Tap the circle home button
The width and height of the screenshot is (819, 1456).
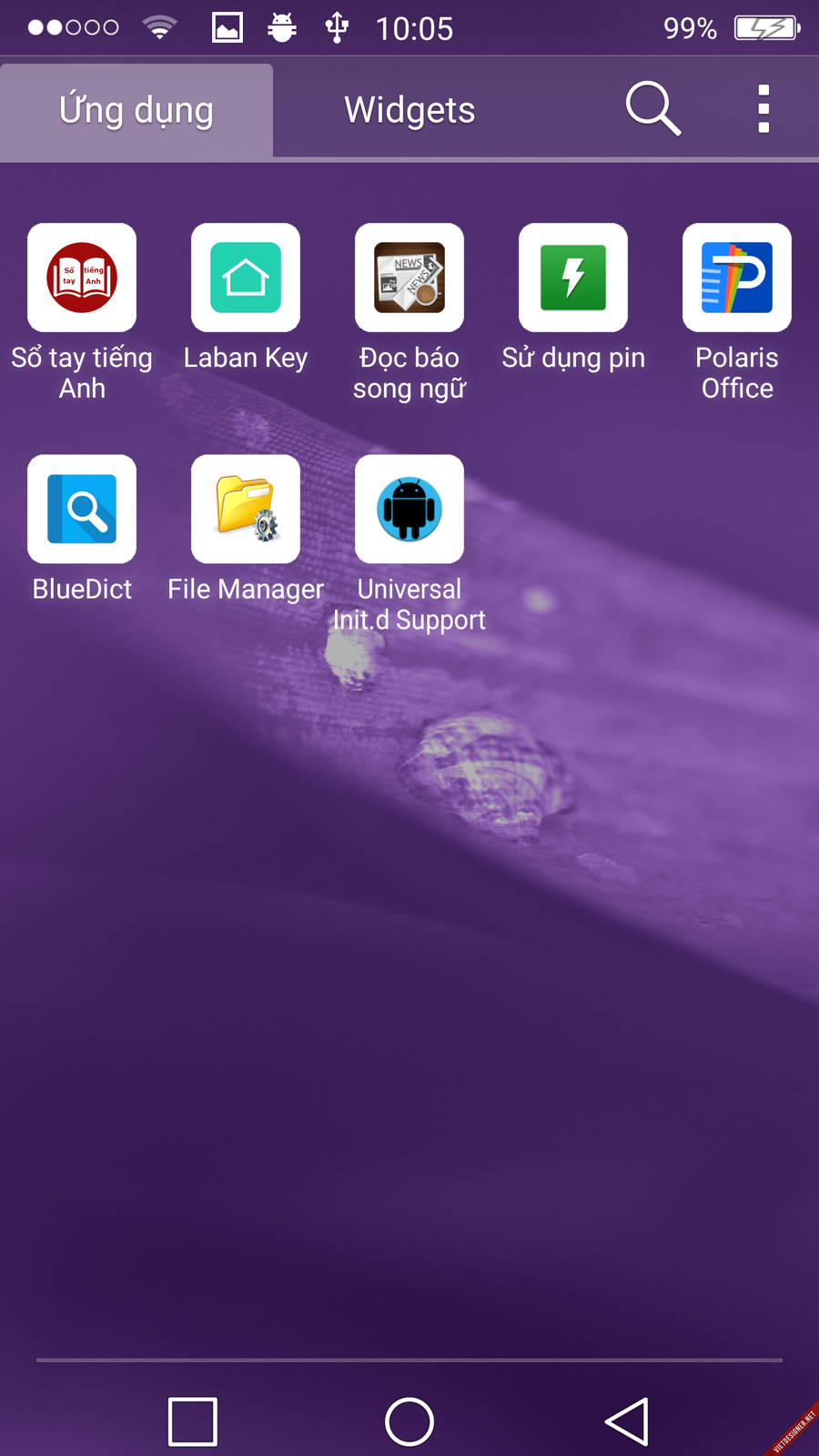click(x=409, y=1421)
